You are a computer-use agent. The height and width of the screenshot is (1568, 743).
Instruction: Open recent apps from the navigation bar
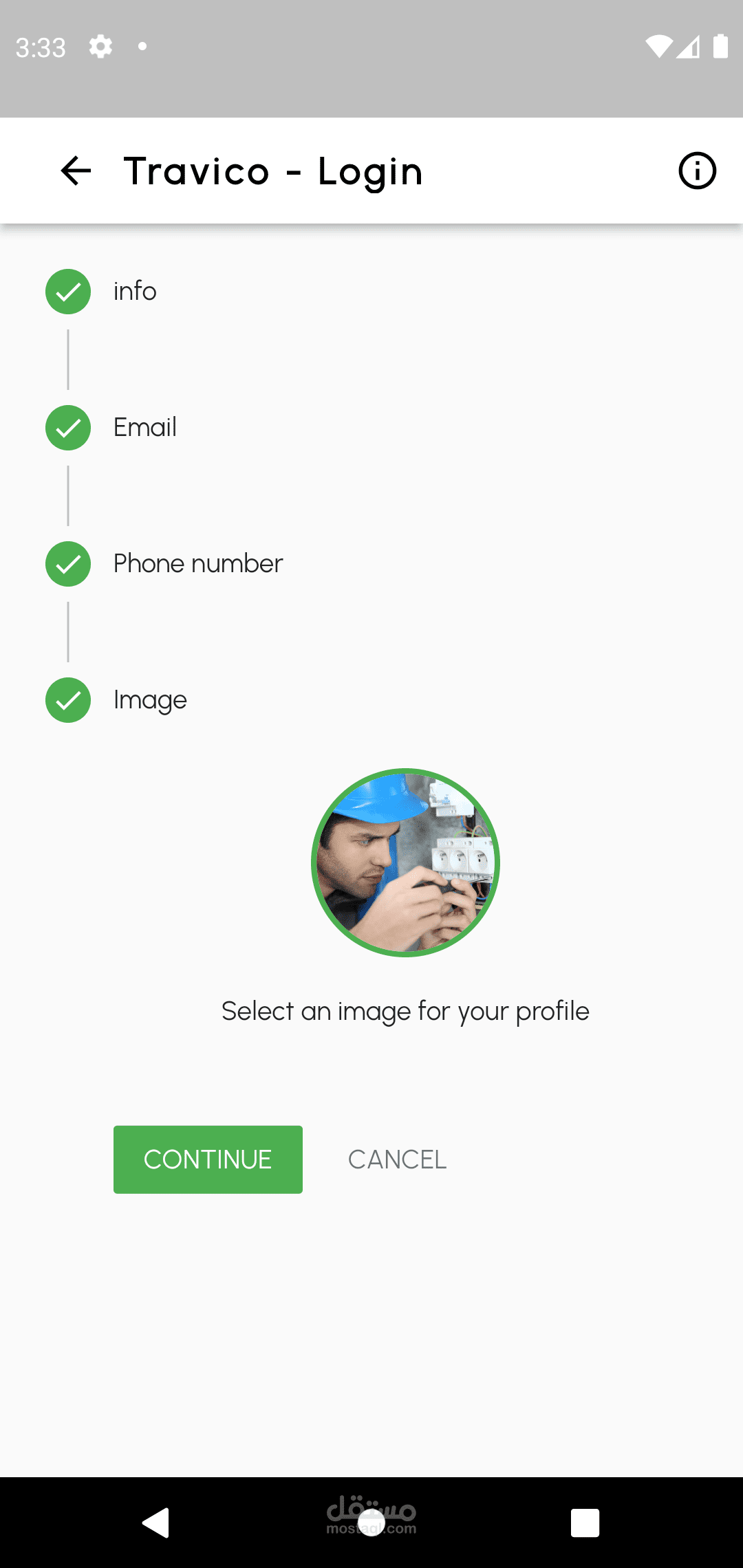pos(585,1523)
